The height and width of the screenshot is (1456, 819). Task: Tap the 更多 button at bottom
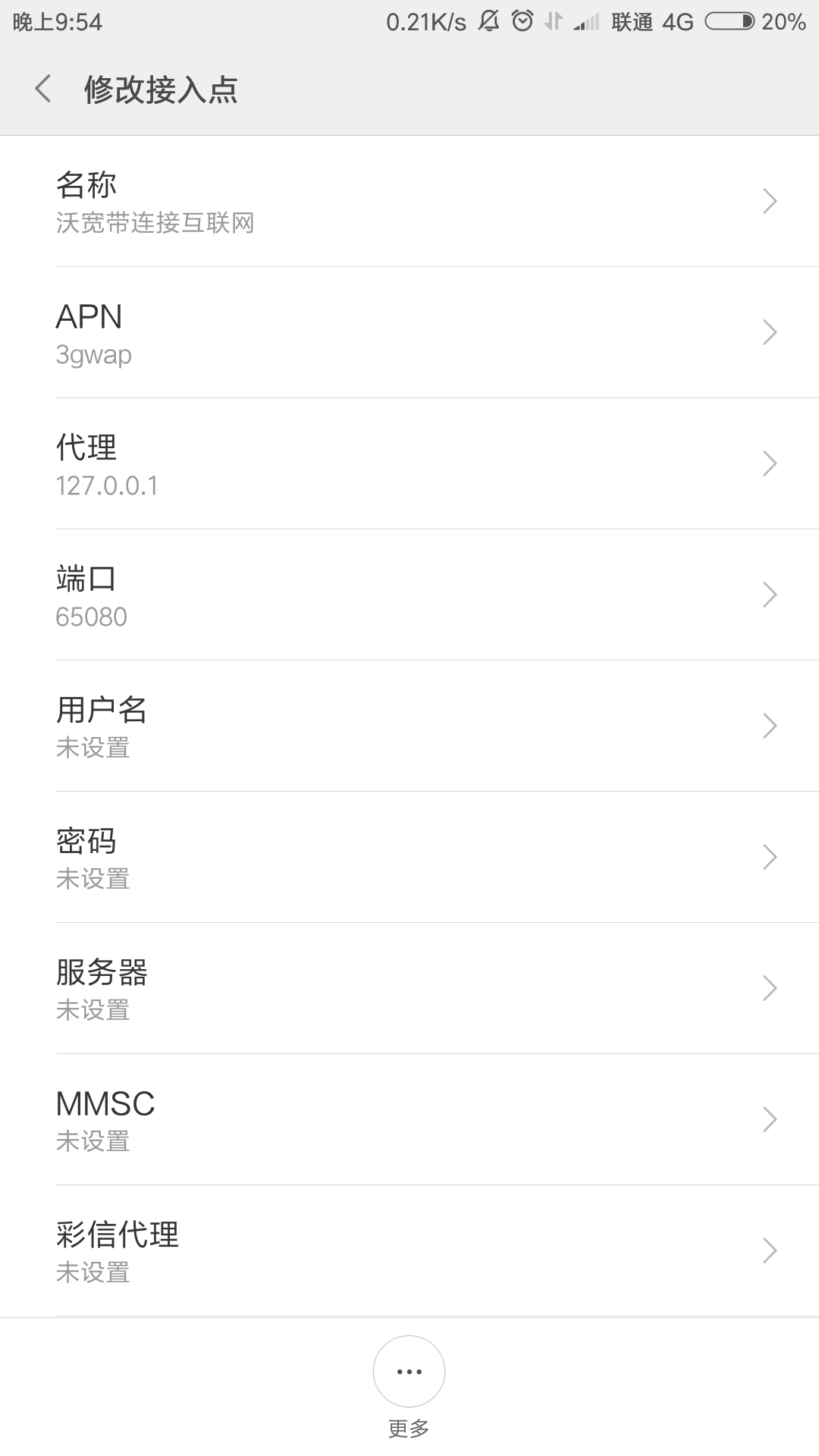[x=409, y=1386]
